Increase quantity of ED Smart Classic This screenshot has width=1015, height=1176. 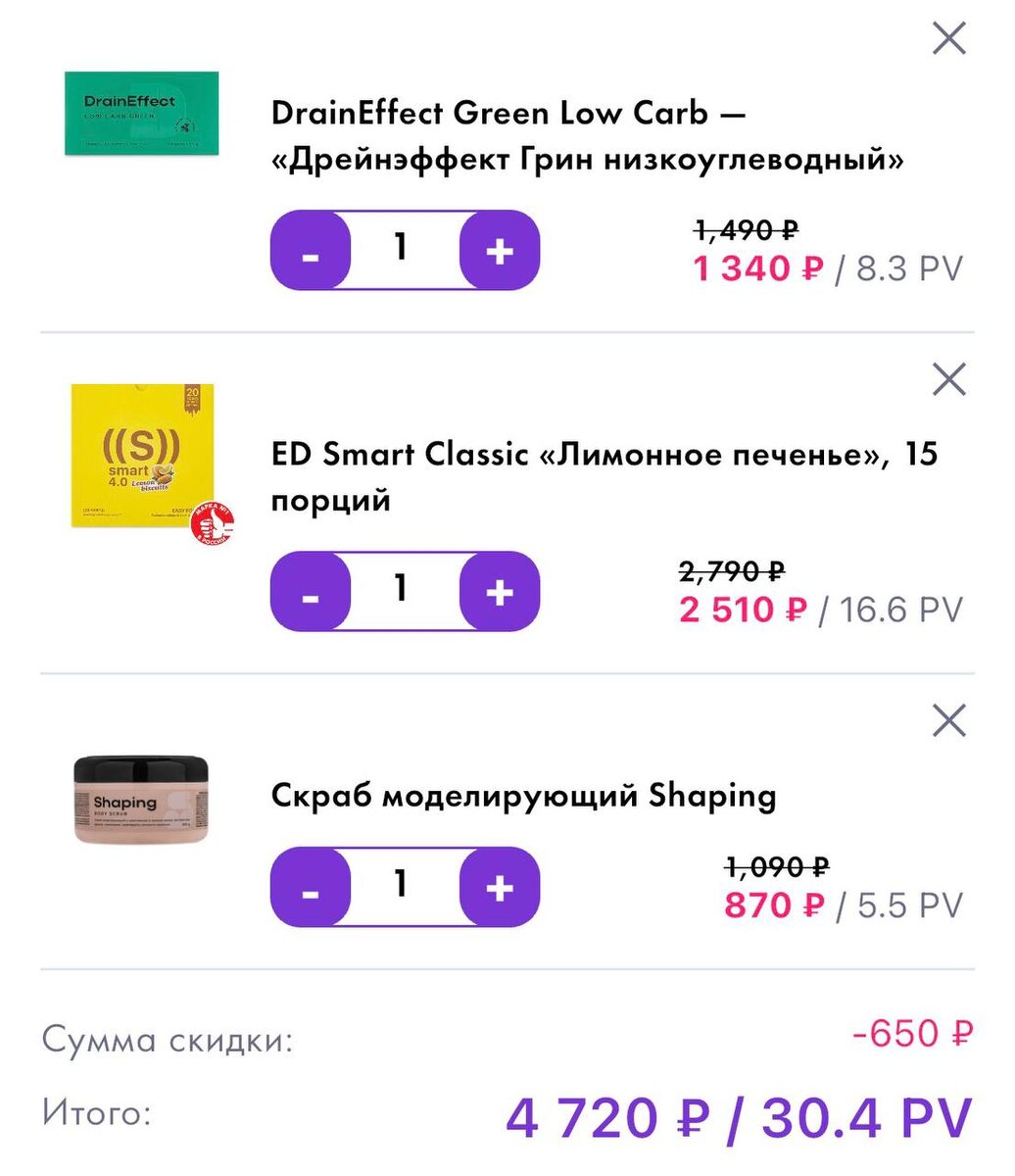(x=500, y=592)
